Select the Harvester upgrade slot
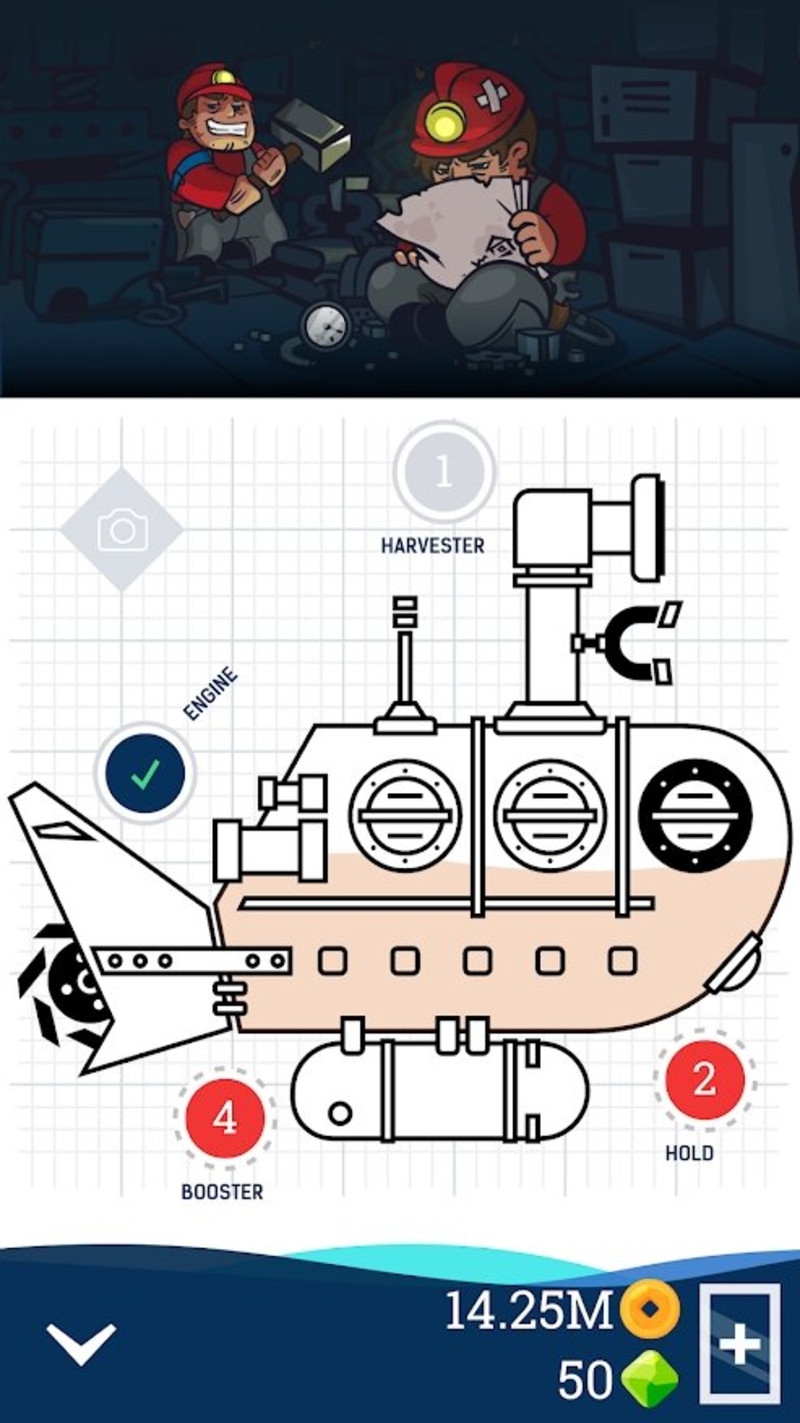The width and height of the screenshot is (800, 1423). (444, 472)
